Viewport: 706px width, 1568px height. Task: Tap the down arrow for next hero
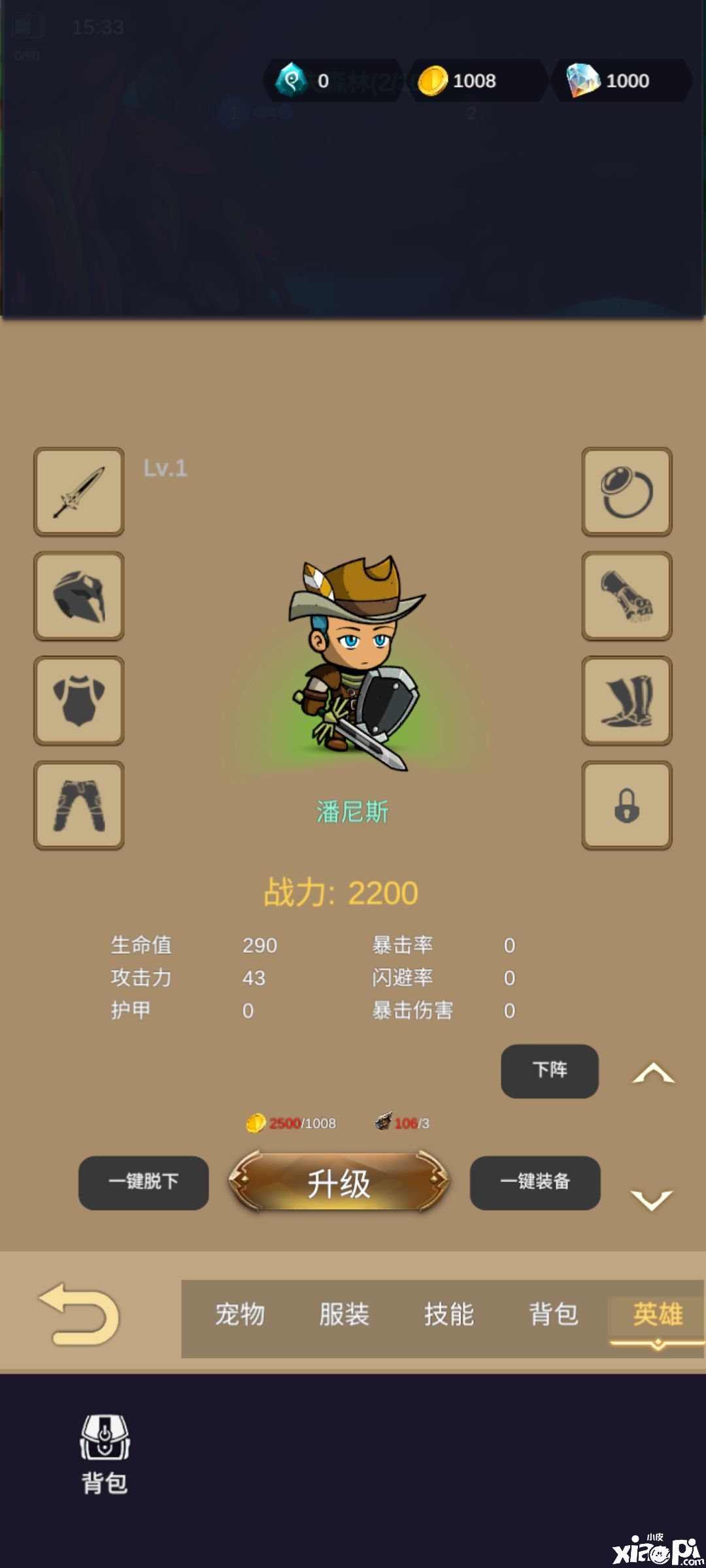(x=650, y=1199)
